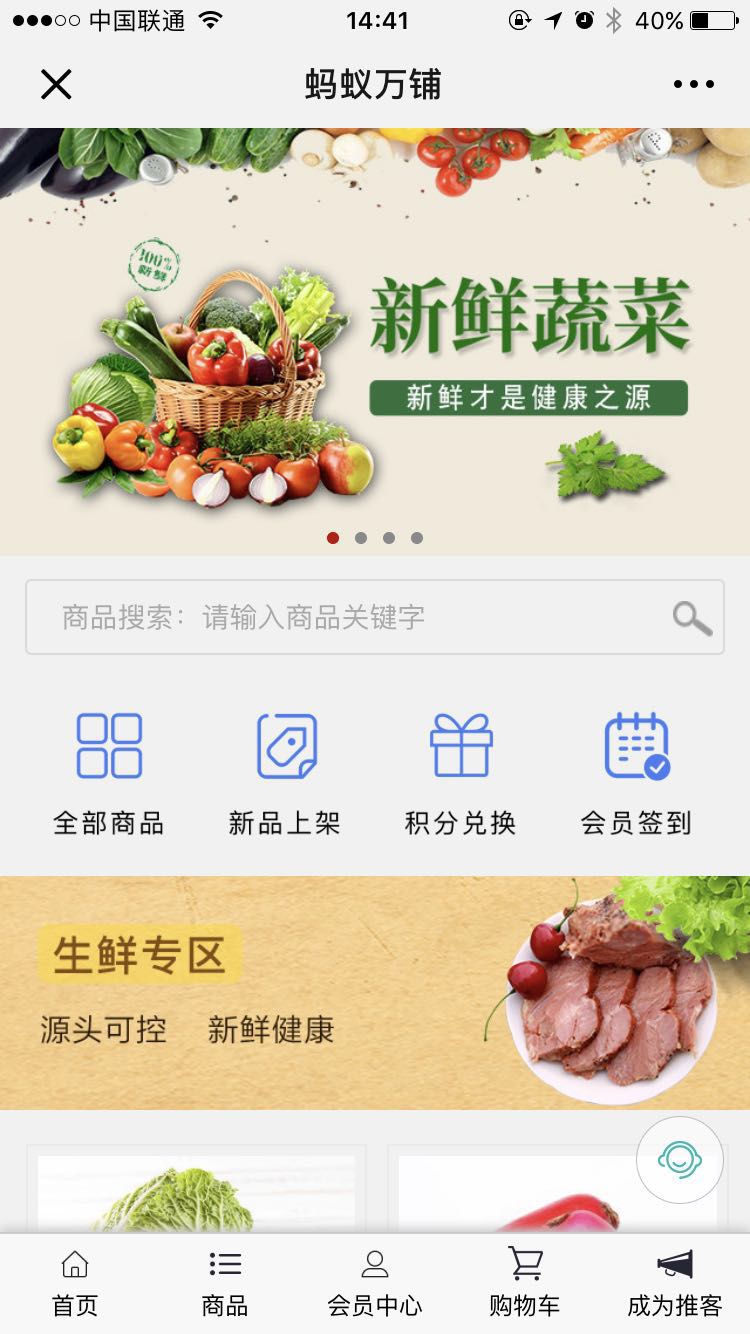Select the second carousel indicator dot
Image resolution: width=750 pixels, height=1334 pixels.
[361, 538]
